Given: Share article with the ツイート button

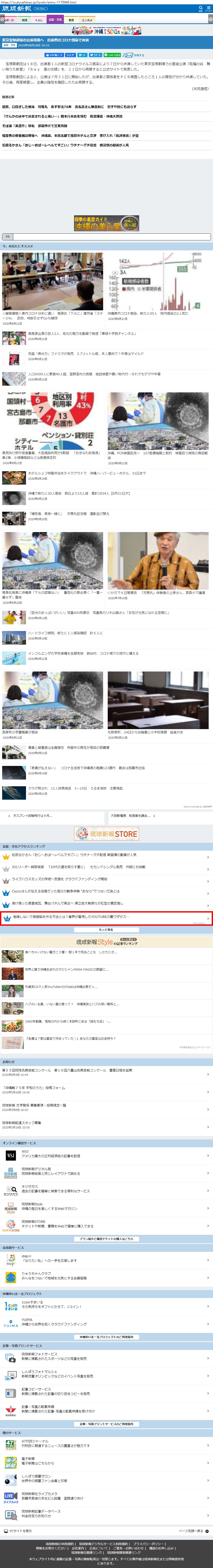Looking at the screenshot, I should (96, 55).
